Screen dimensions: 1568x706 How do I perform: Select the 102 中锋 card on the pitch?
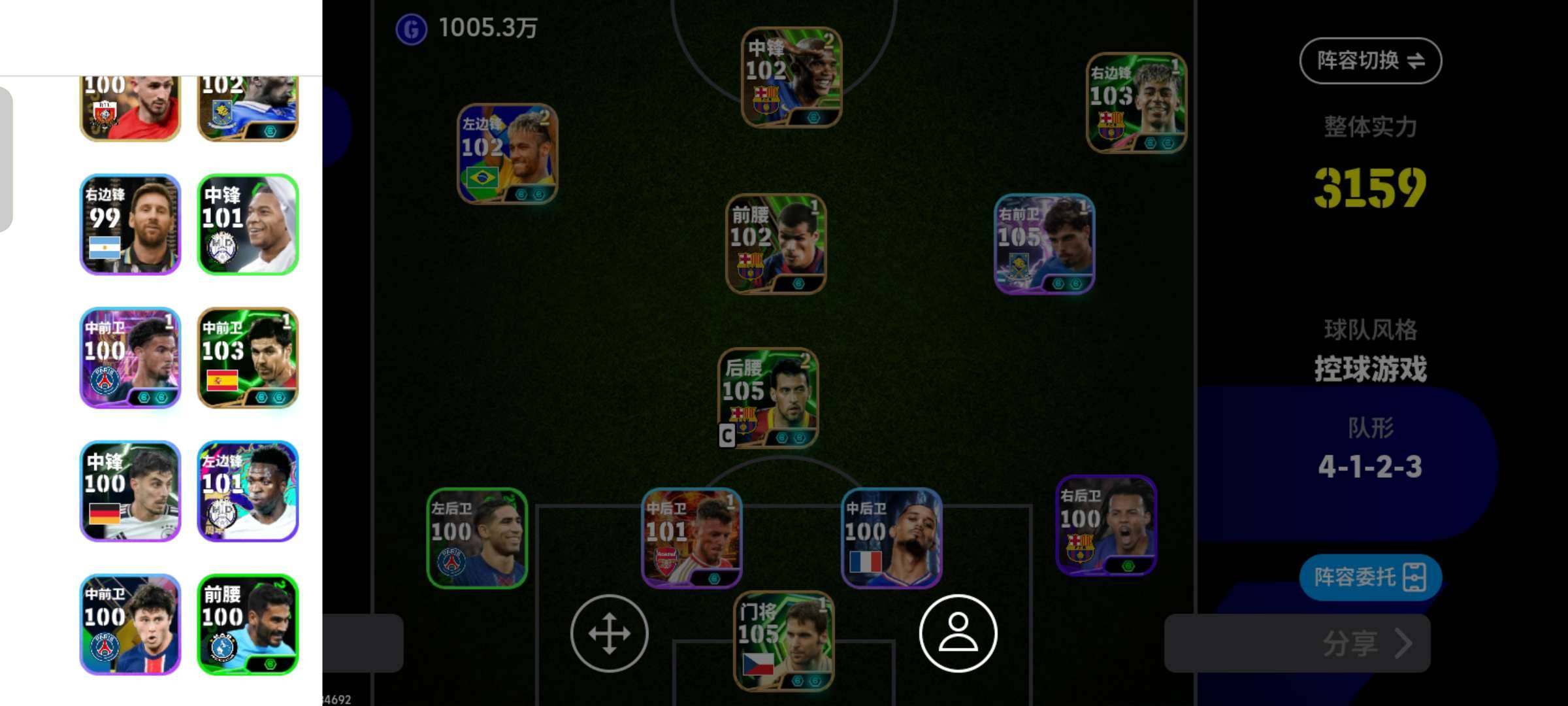tap(791, 77)
